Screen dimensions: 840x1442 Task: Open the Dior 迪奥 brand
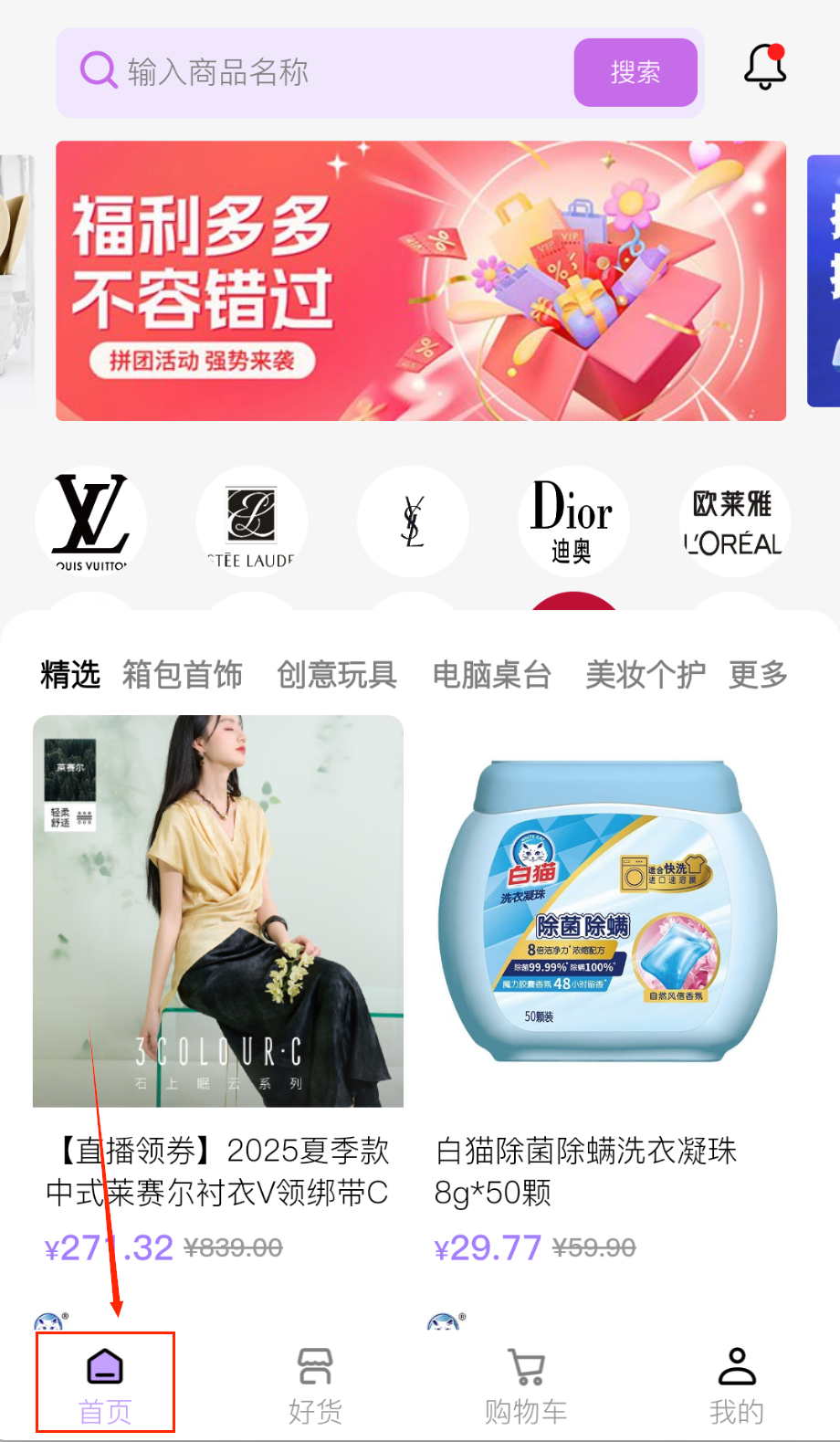(572, 521)
